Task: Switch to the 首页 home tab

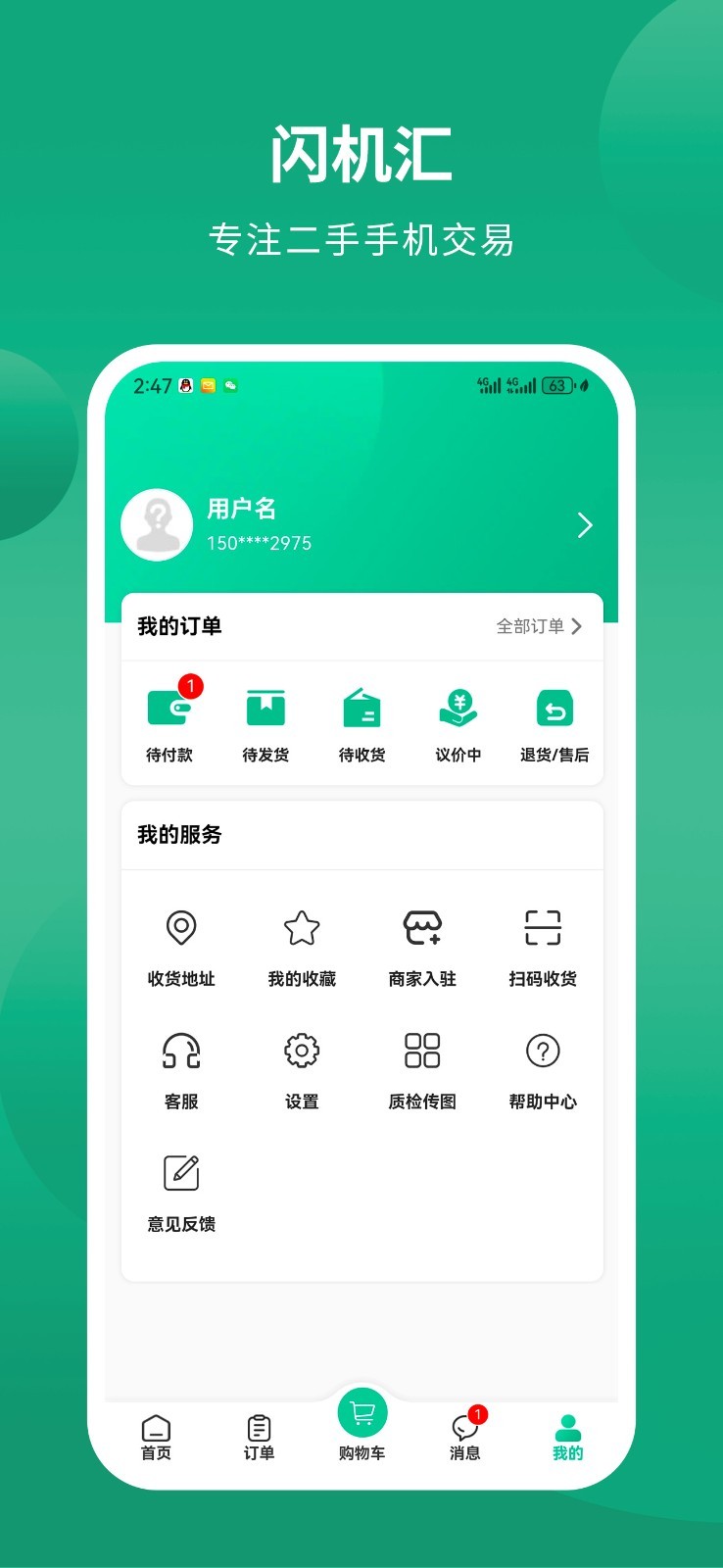Action: tap(157, 1436)
